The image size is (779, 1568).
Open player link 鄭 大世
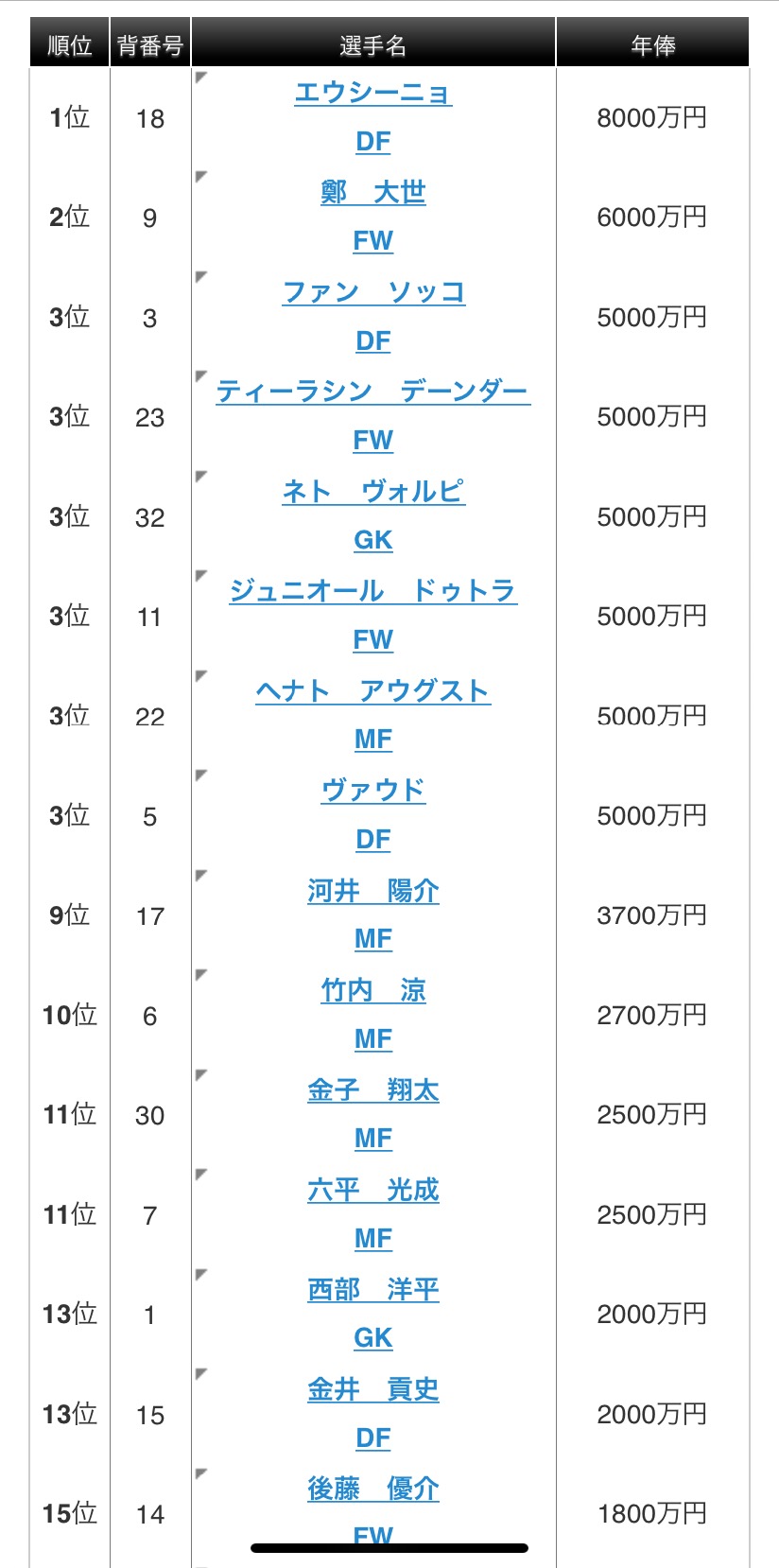372,192
